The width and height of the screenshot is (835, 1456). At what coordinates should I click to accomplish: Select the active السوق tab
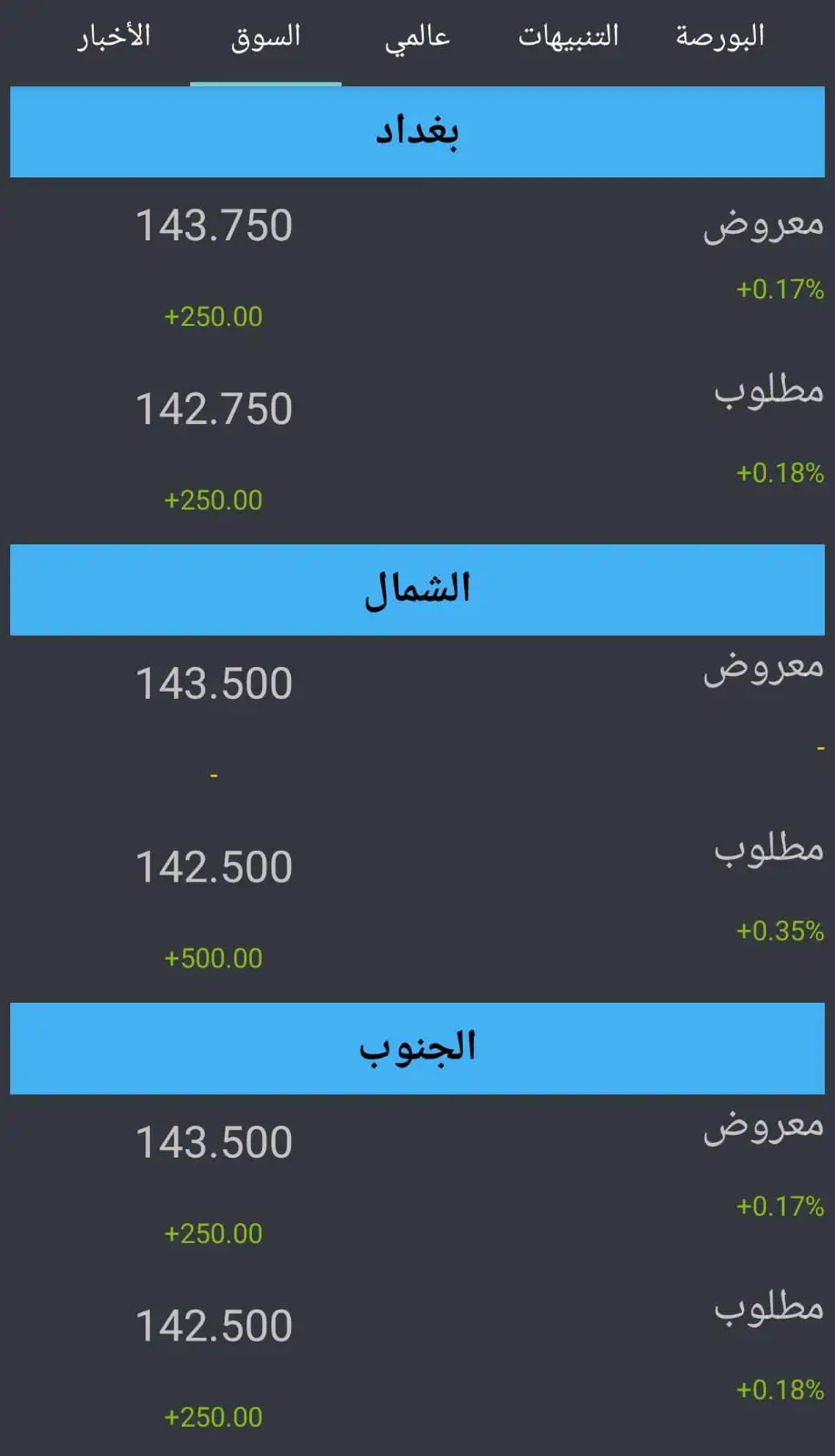pos(265,36)
